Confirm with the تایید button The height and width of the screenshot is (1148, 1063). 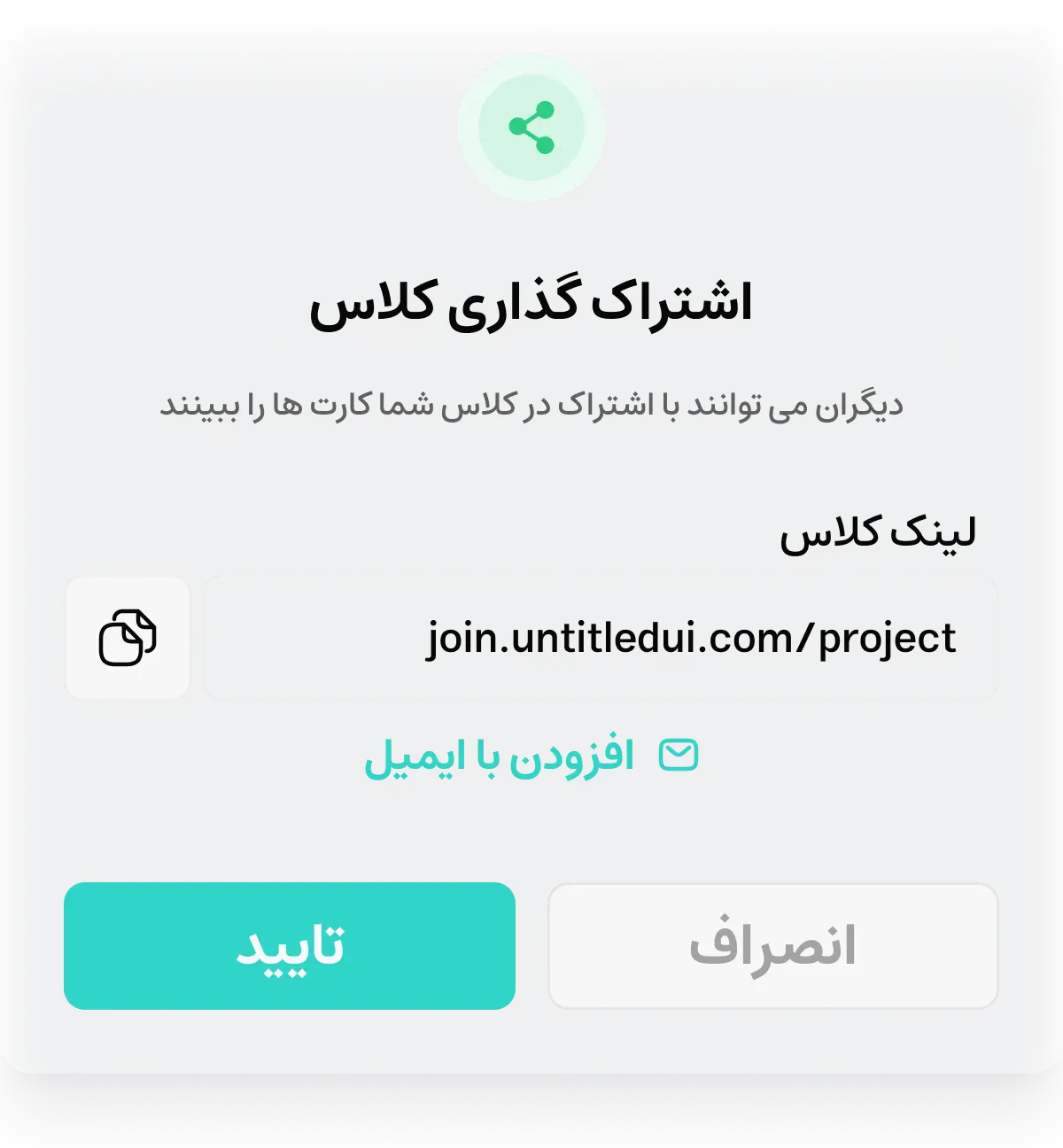click(290, 945)
